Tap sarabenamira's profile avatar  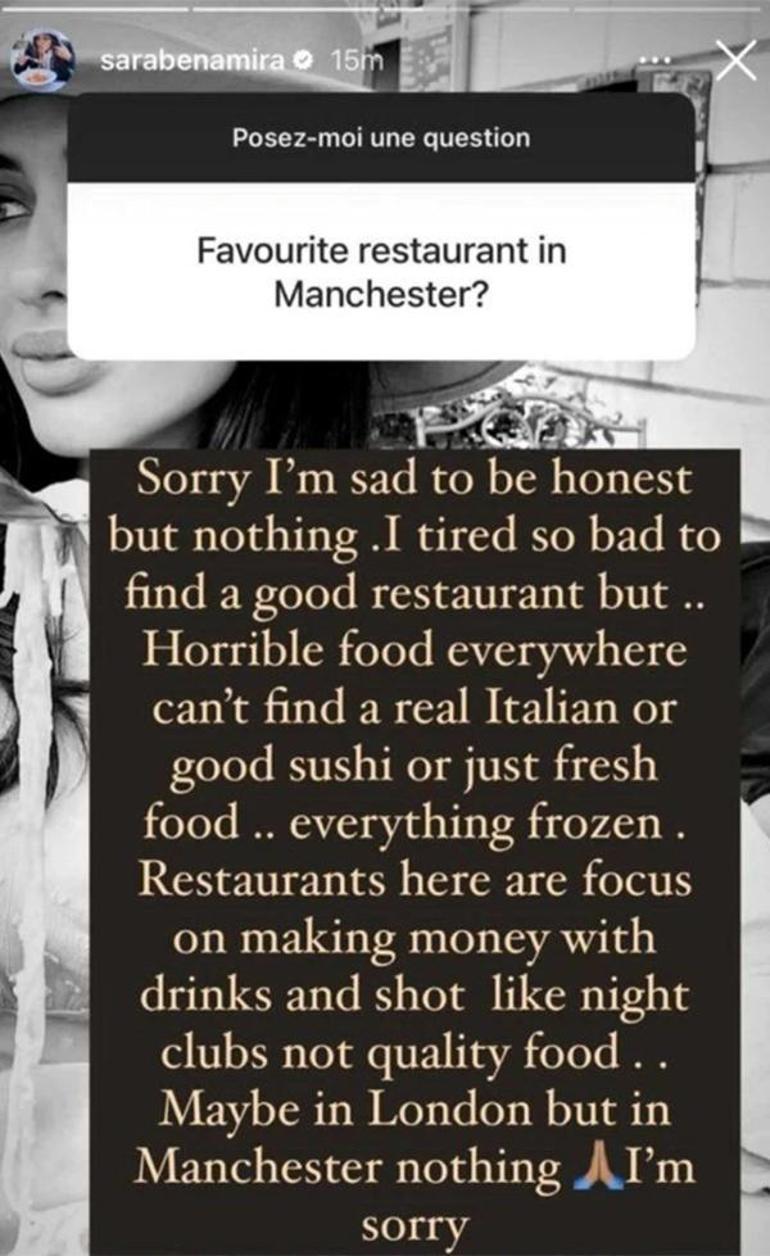point(44,59)
